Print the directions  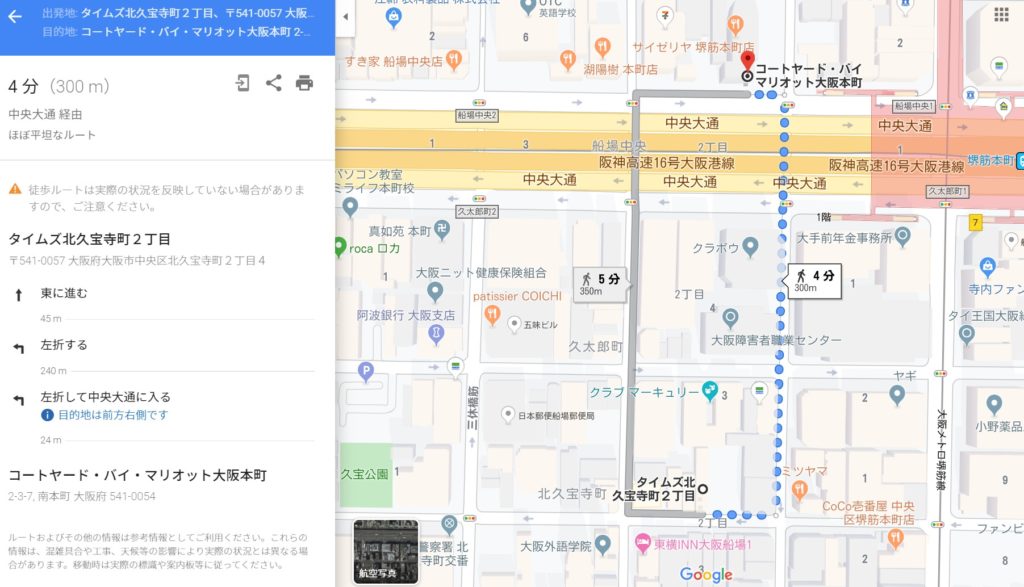pos(304,83)
